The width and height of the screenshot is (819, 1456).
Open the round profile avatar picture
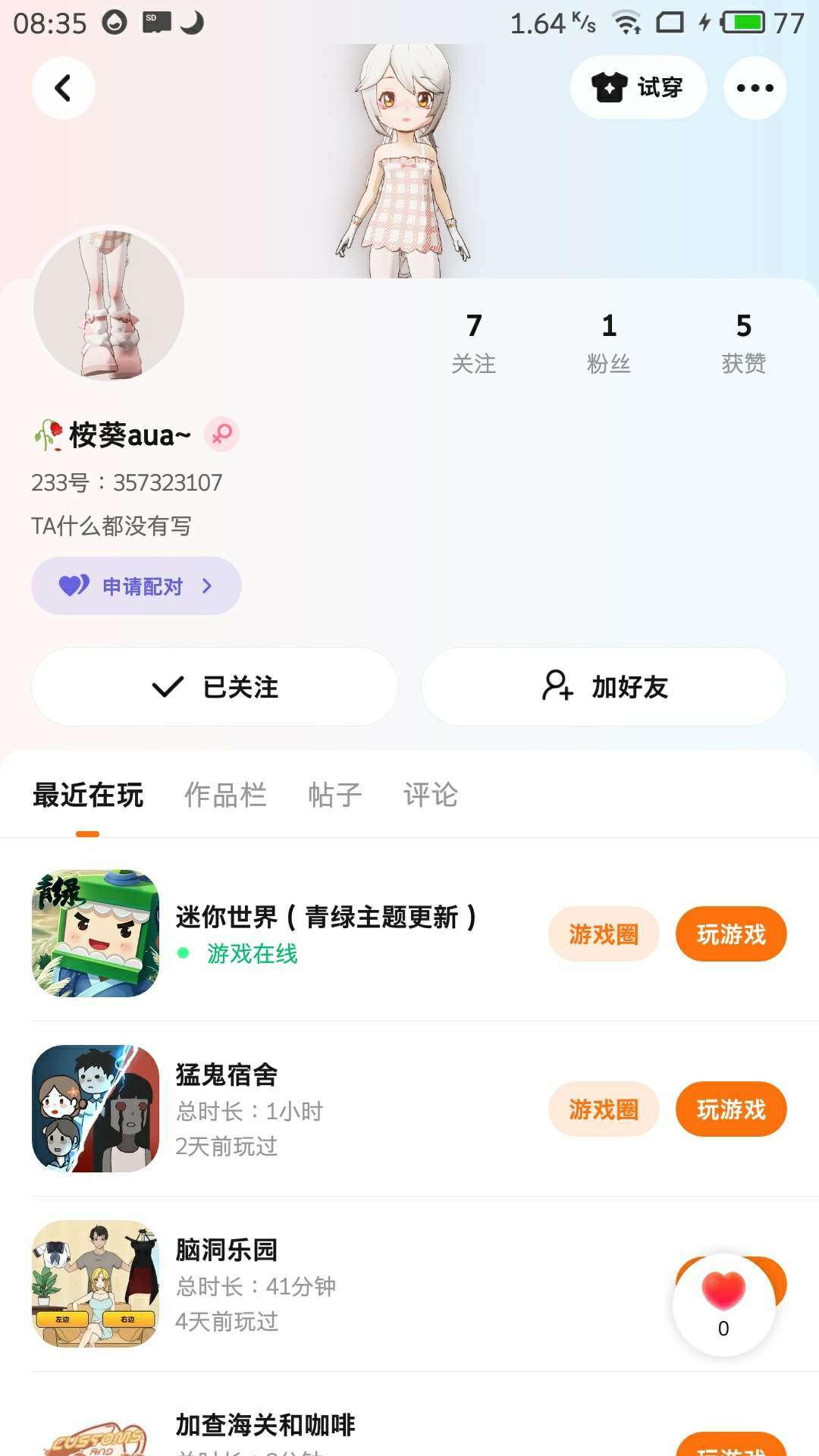108,305
